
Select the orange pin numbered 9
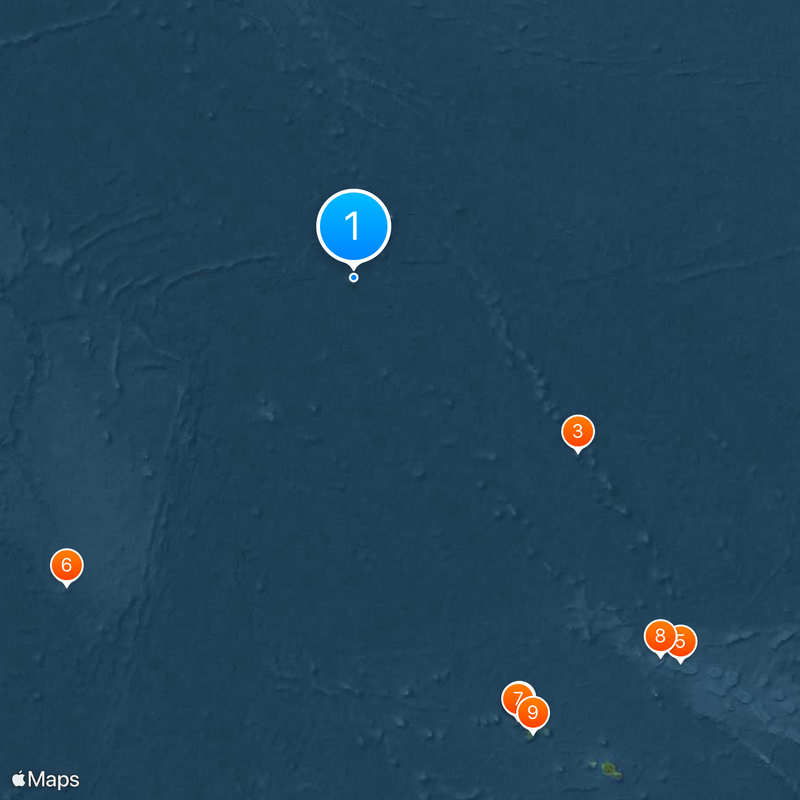tap(533, 713)
